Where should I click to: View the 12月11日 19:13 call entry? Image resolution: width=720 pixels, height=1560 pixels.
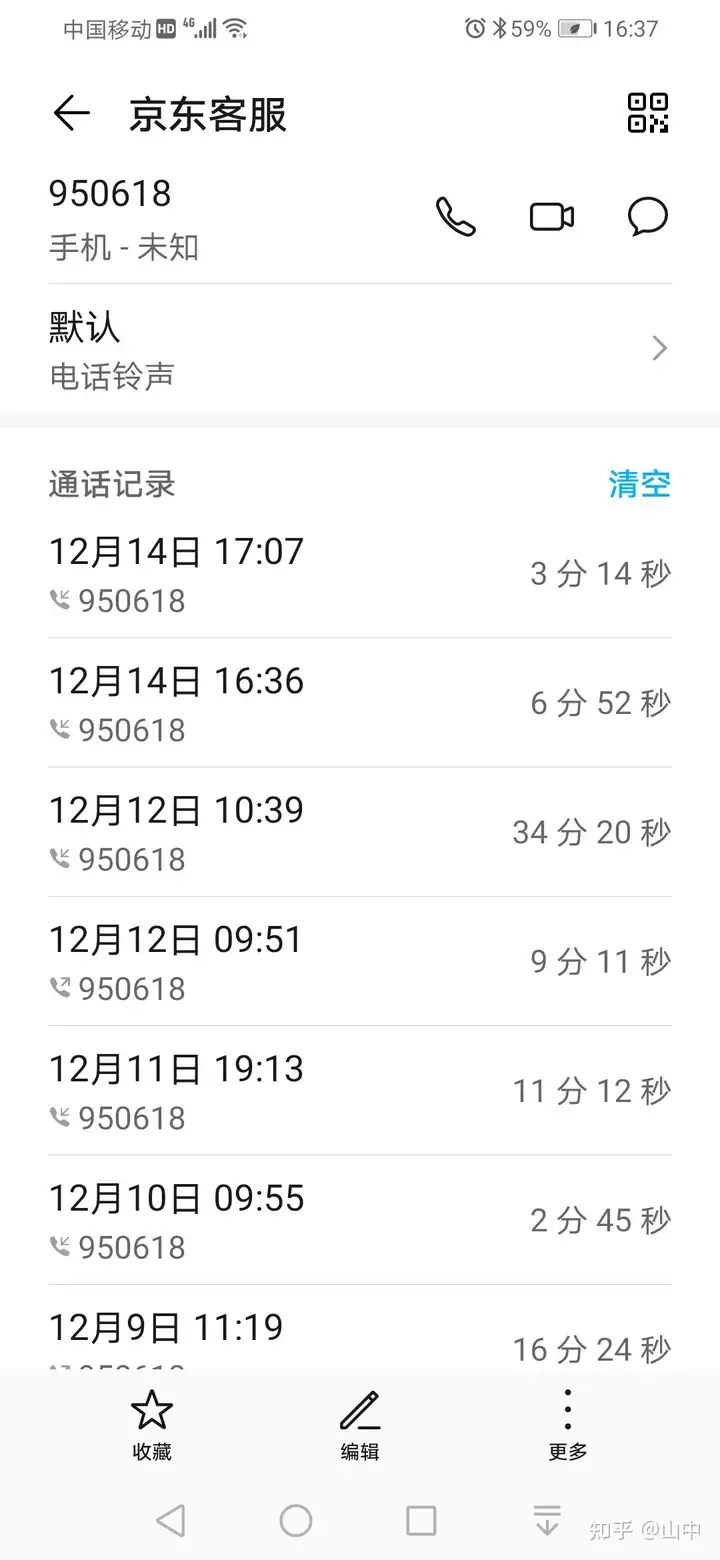click(360, 1090)
